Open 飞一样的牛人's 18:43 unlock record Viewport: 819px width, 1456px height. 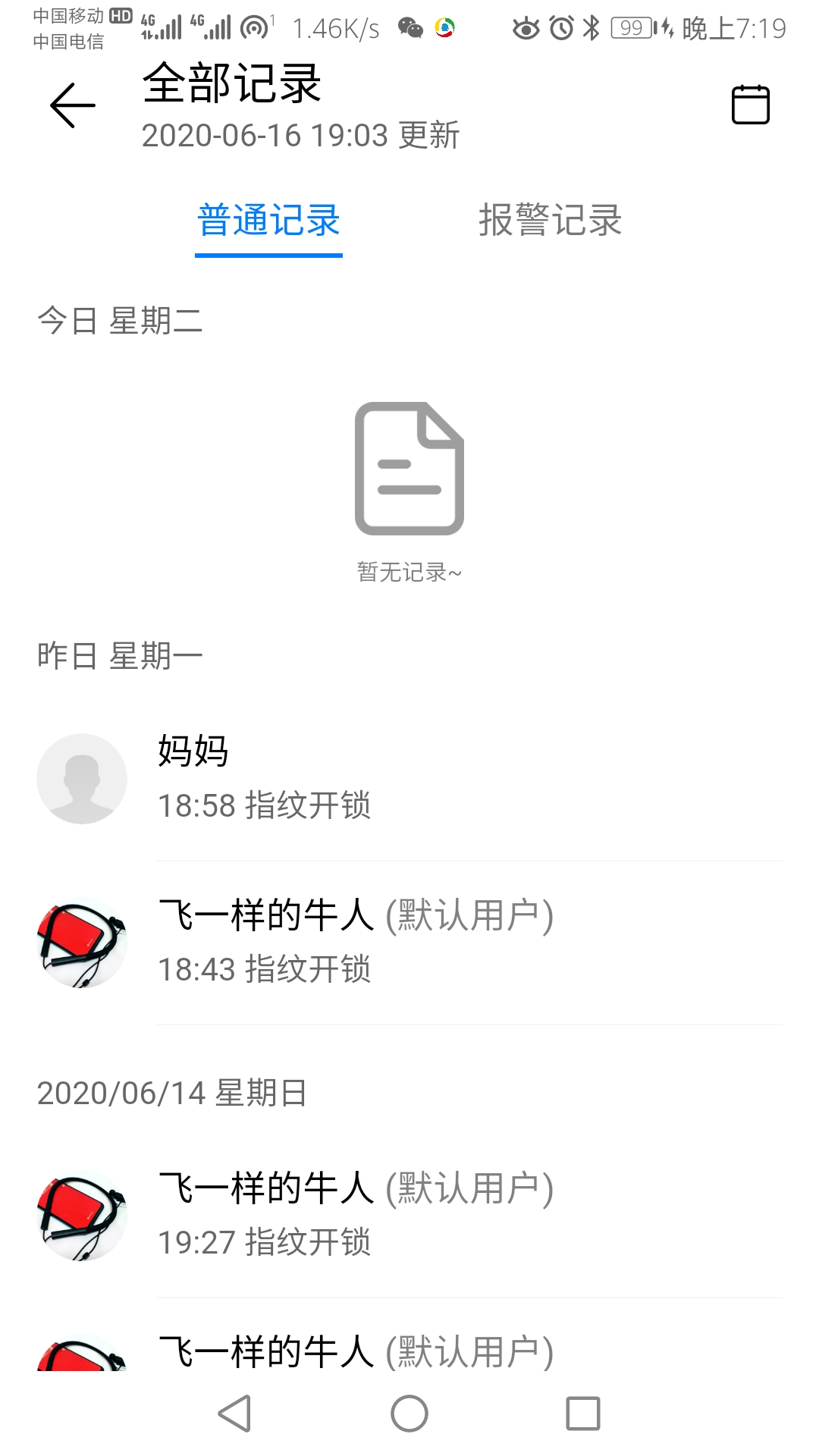[409, 943]
